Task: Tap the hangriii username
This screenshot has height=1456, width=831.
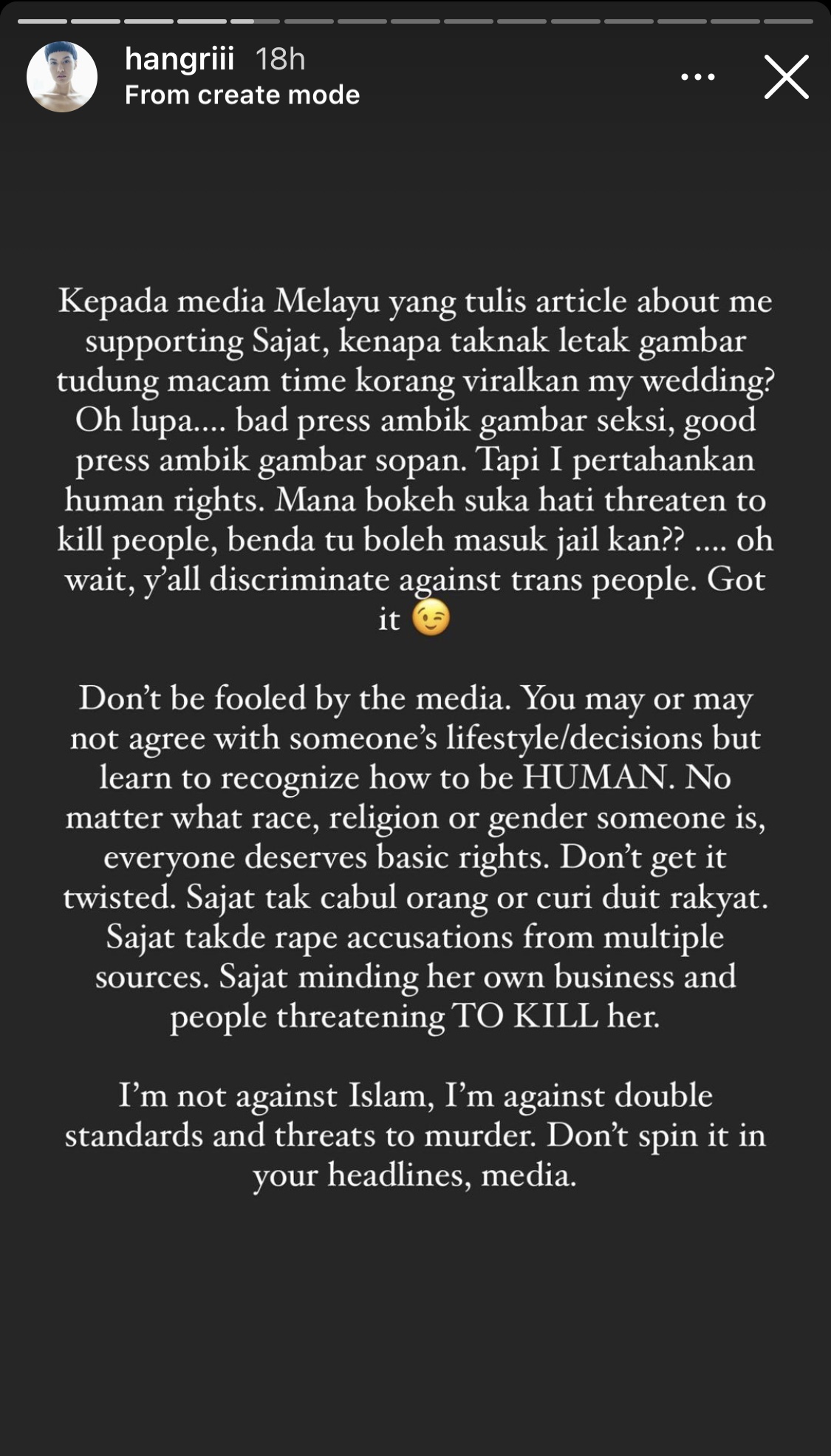Action: (x=179, y=59)
